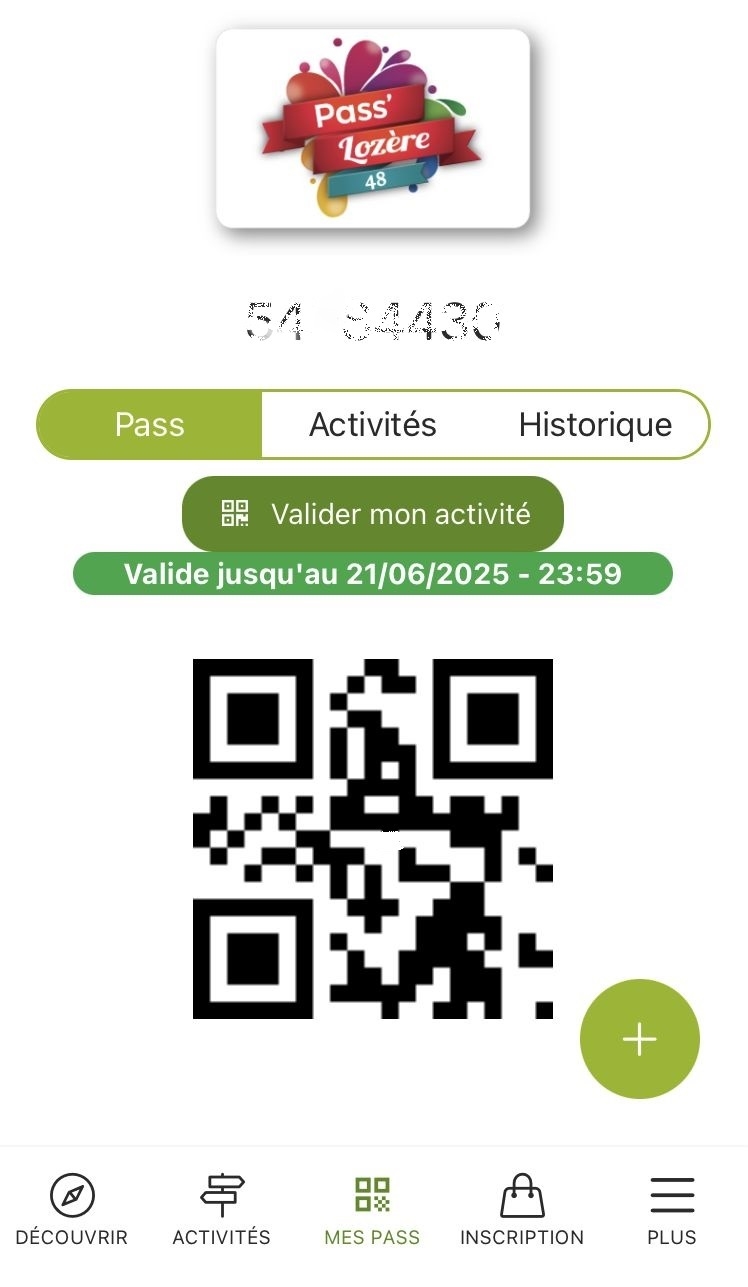Switch to the Inscription tab
Screen dimensions: 748x1287
pos(522,1210)
